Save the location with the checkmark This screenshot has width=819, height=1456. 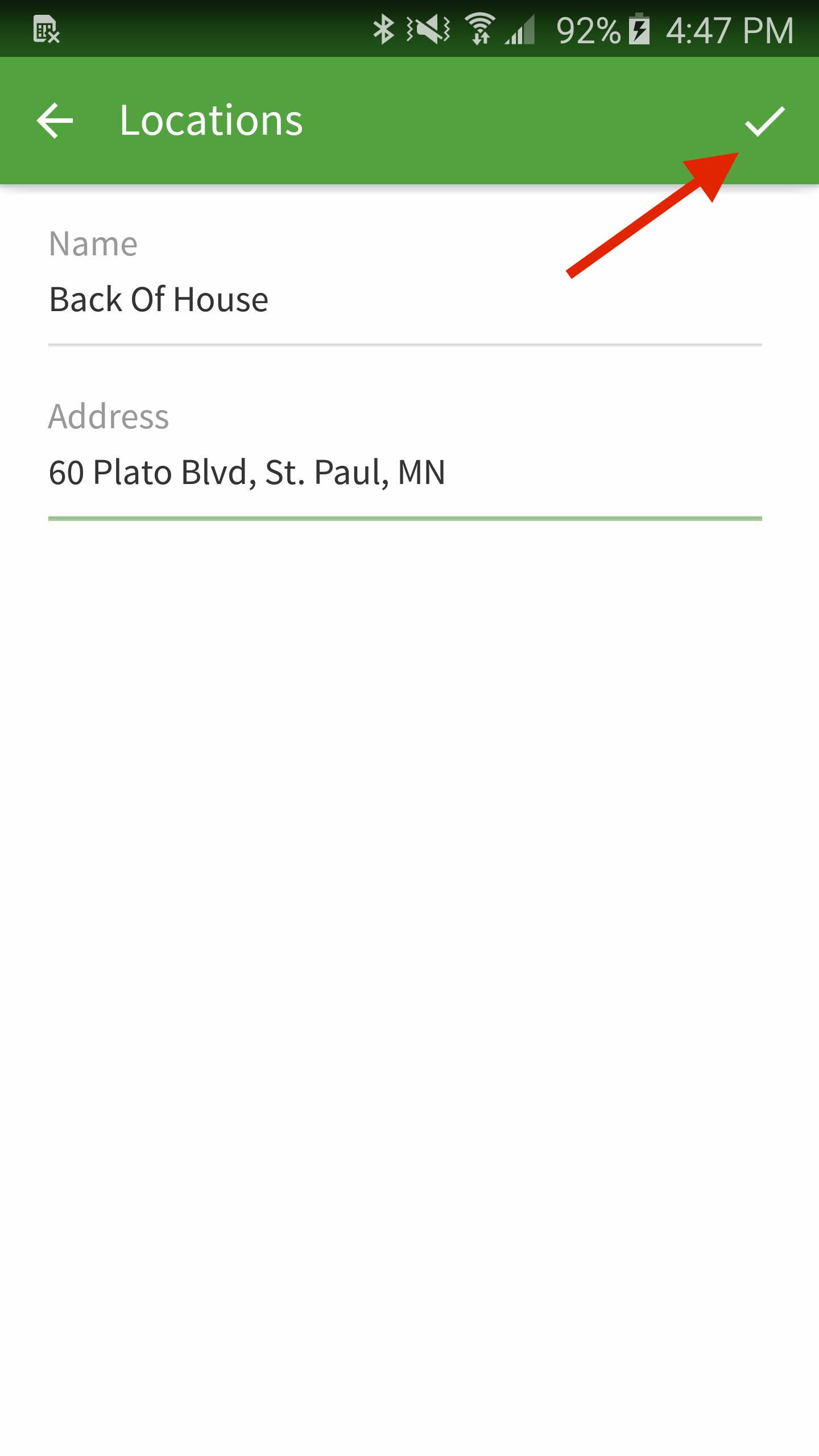tap(764, 121)
